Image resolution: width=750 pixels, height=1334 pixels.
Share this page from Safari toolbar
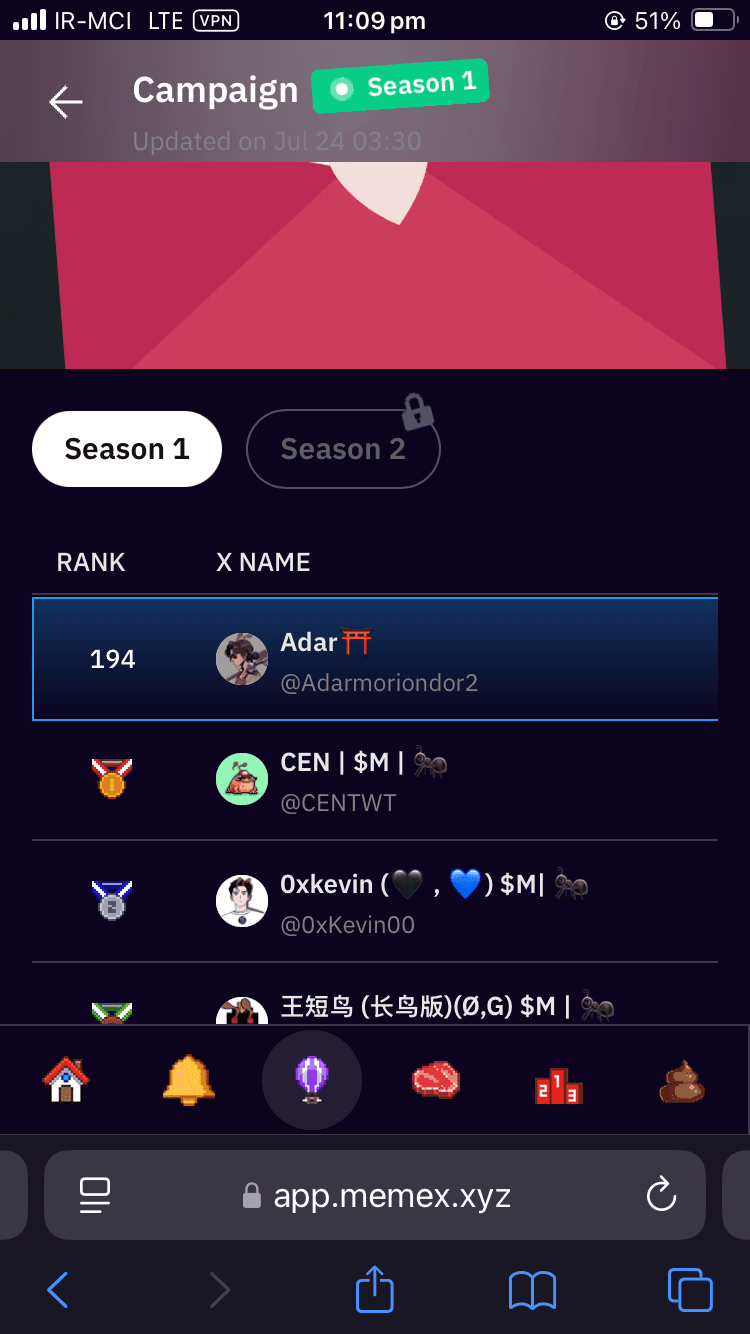click(375, 1290)
